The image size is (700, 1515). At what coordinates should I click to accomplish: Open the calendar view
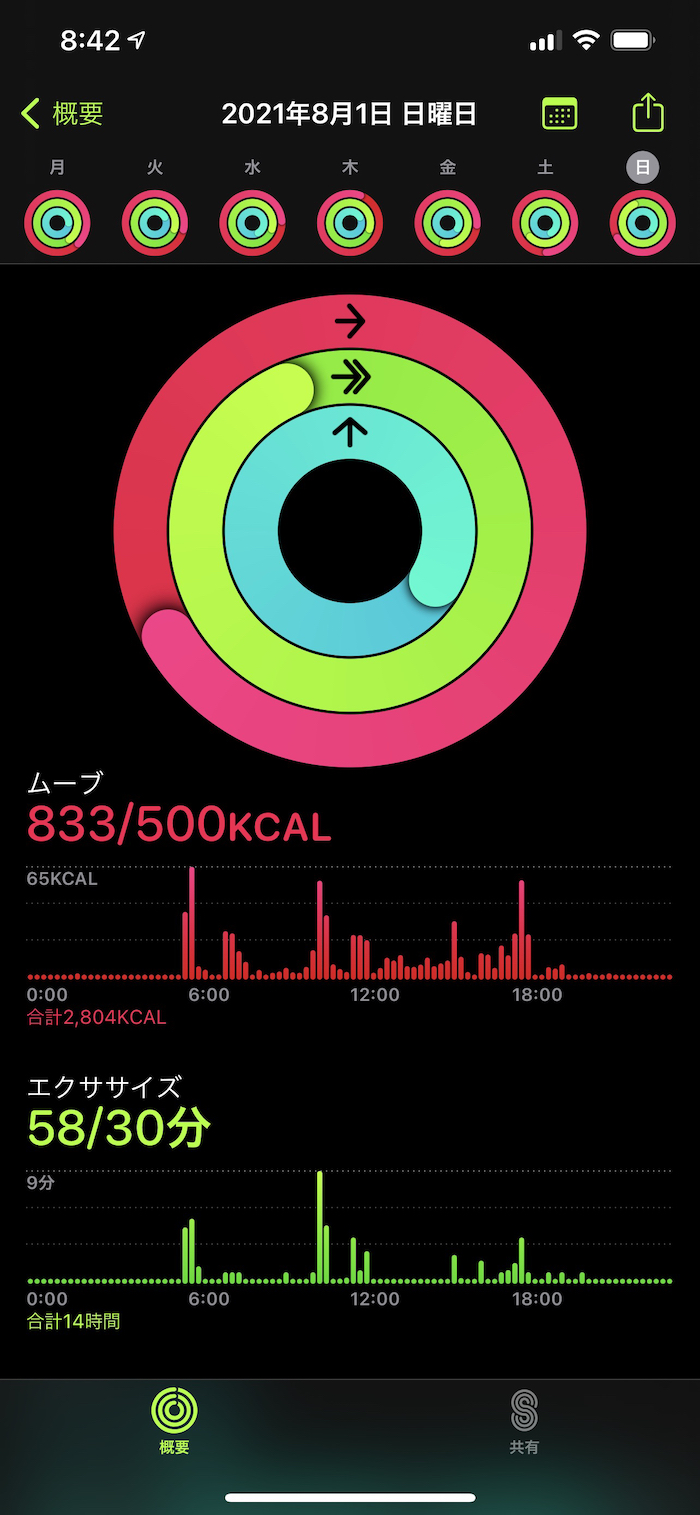coord(560,114)
